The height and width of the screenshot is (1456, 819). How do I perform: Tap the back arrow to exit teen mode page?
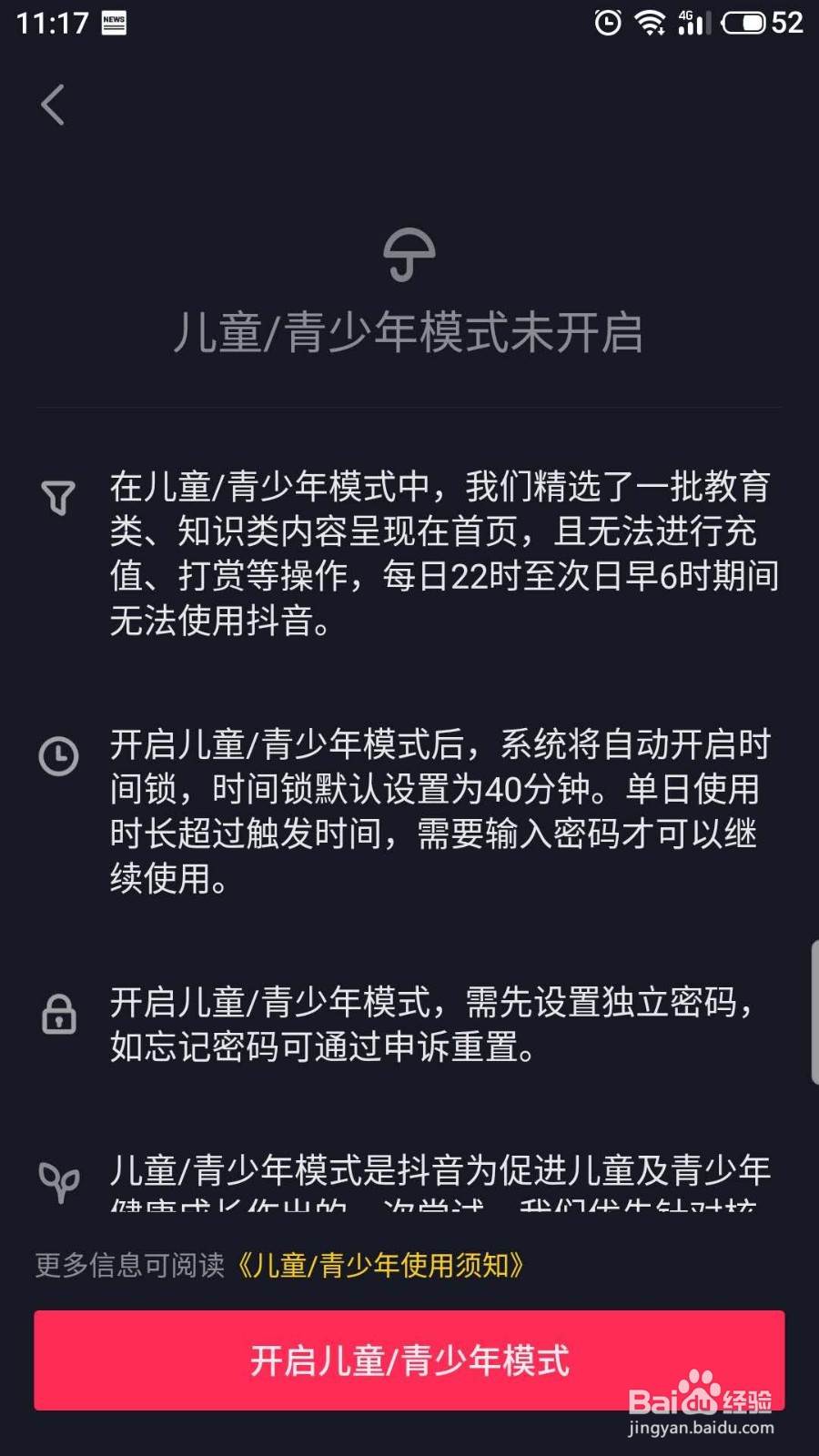coord(52,104)
